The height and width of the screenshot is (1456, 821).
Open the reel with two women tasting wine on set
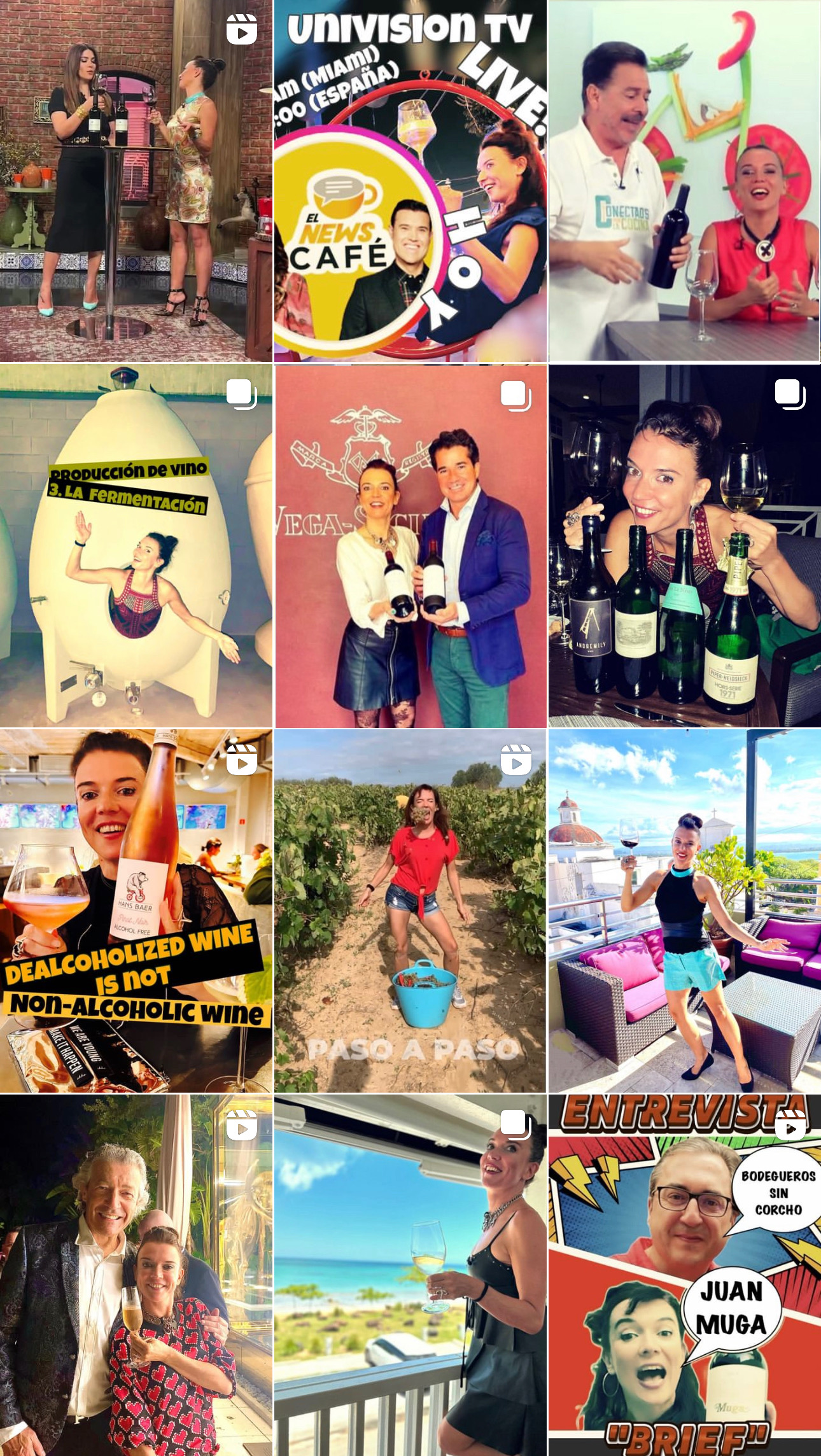tap(136, 181)
